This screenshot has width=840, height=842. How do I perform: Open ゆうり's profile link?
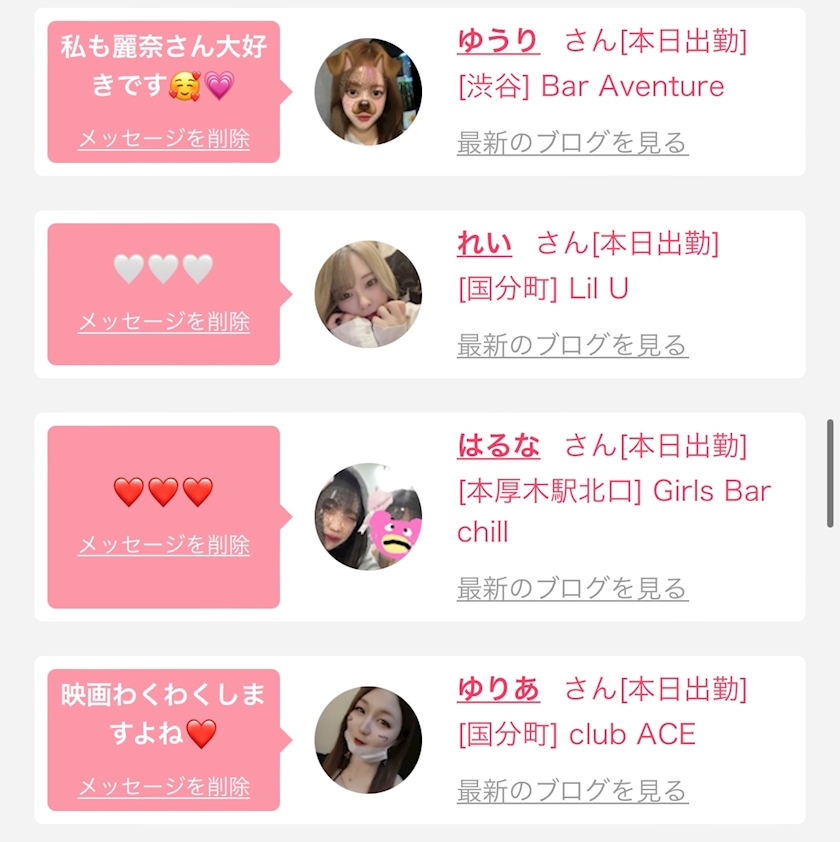[x=498, y=41]
